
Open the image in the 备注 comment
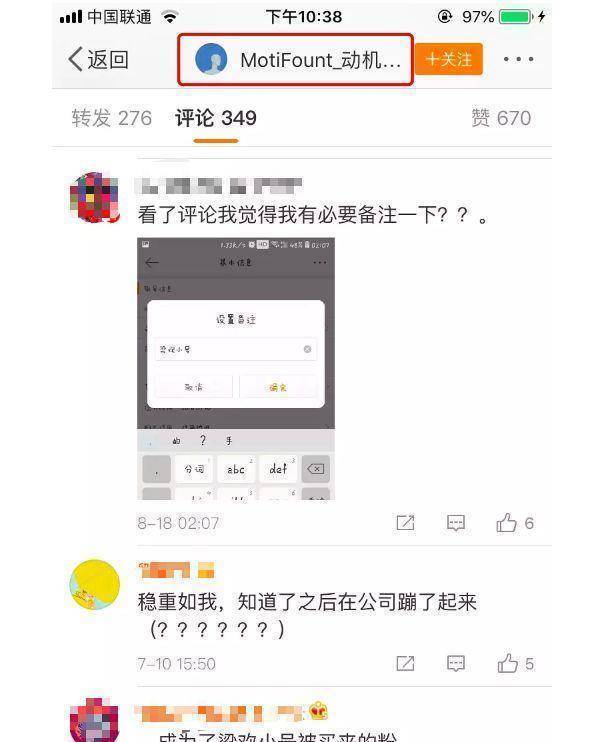coord(235,368)
